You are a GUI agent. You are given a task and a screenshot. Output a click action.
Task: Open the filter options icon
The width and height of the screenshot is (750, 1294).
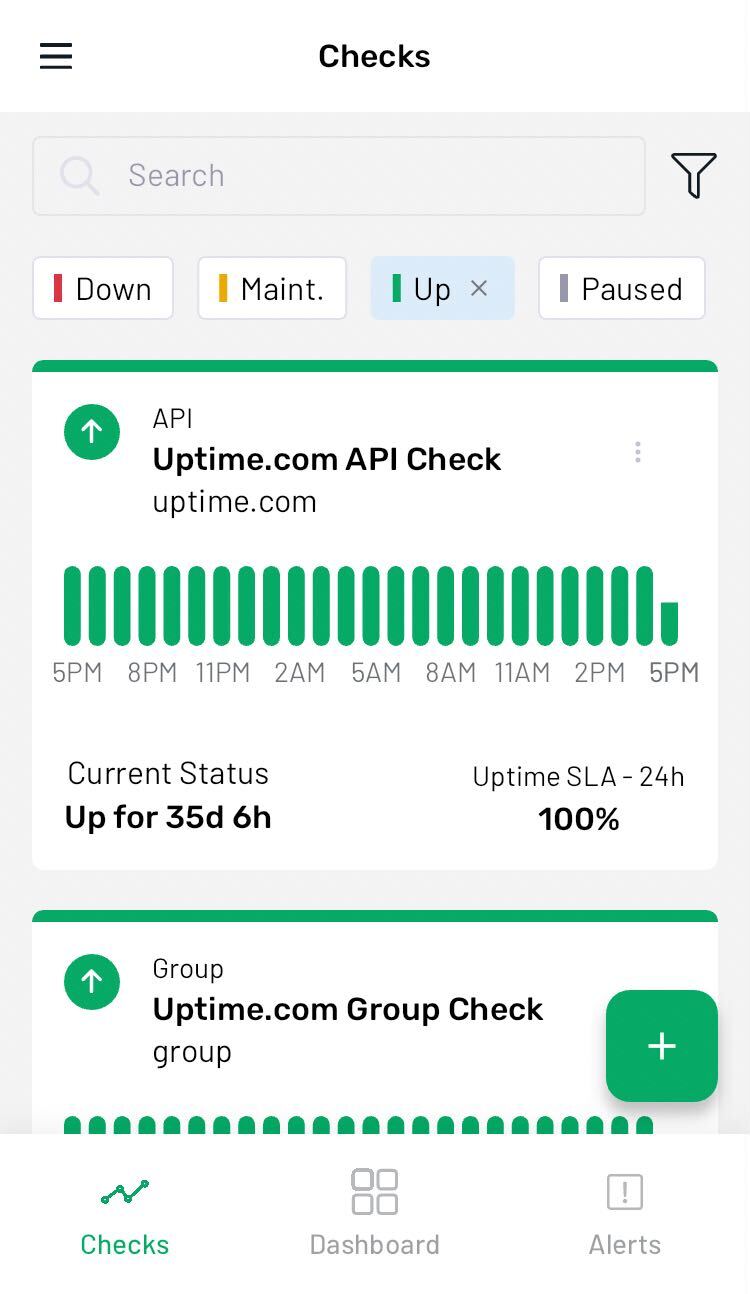point(694,175)
